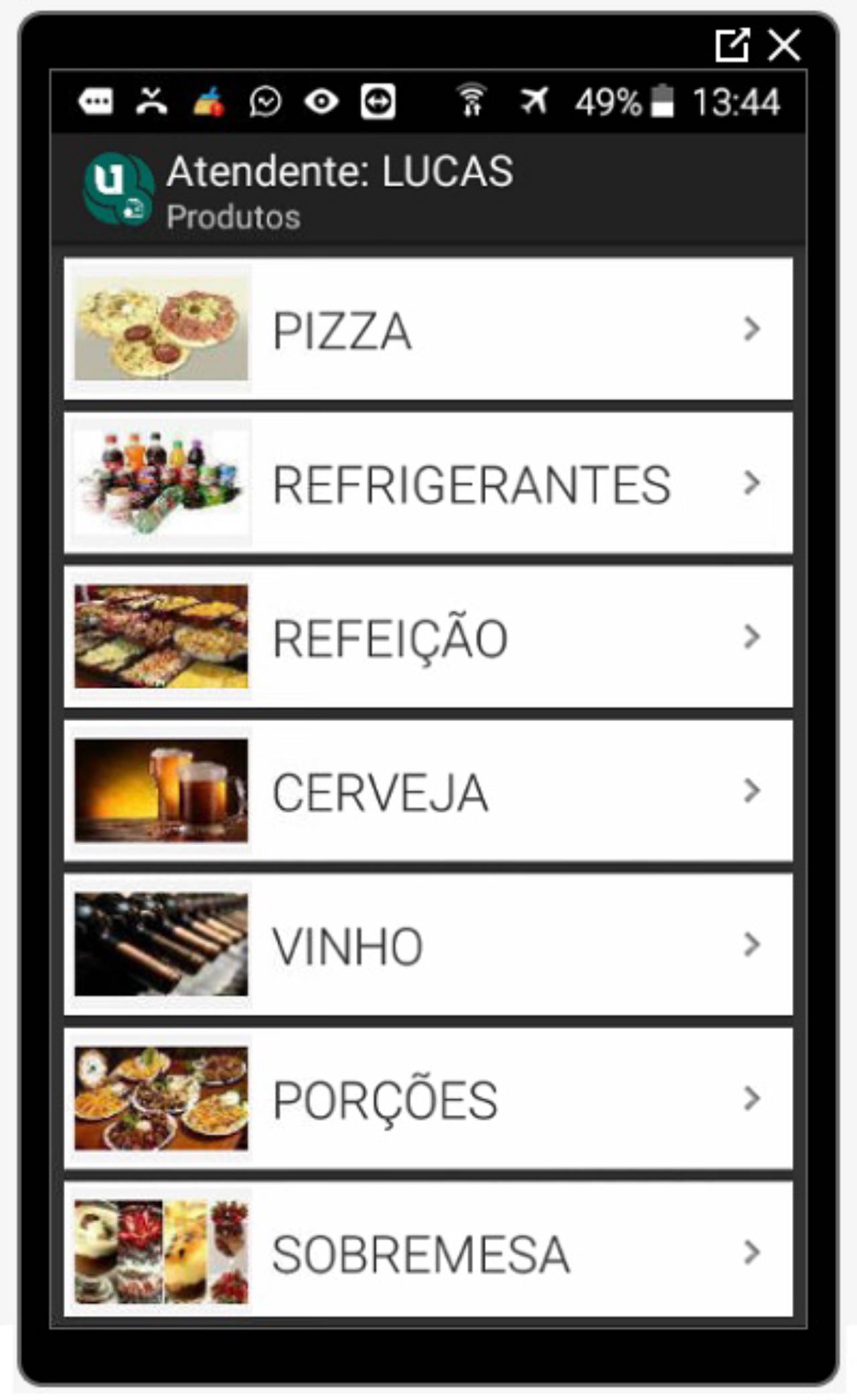Close the mirrored screen window
The width and height of the screenshot is (857, 1400).
[x=784, y=46]
